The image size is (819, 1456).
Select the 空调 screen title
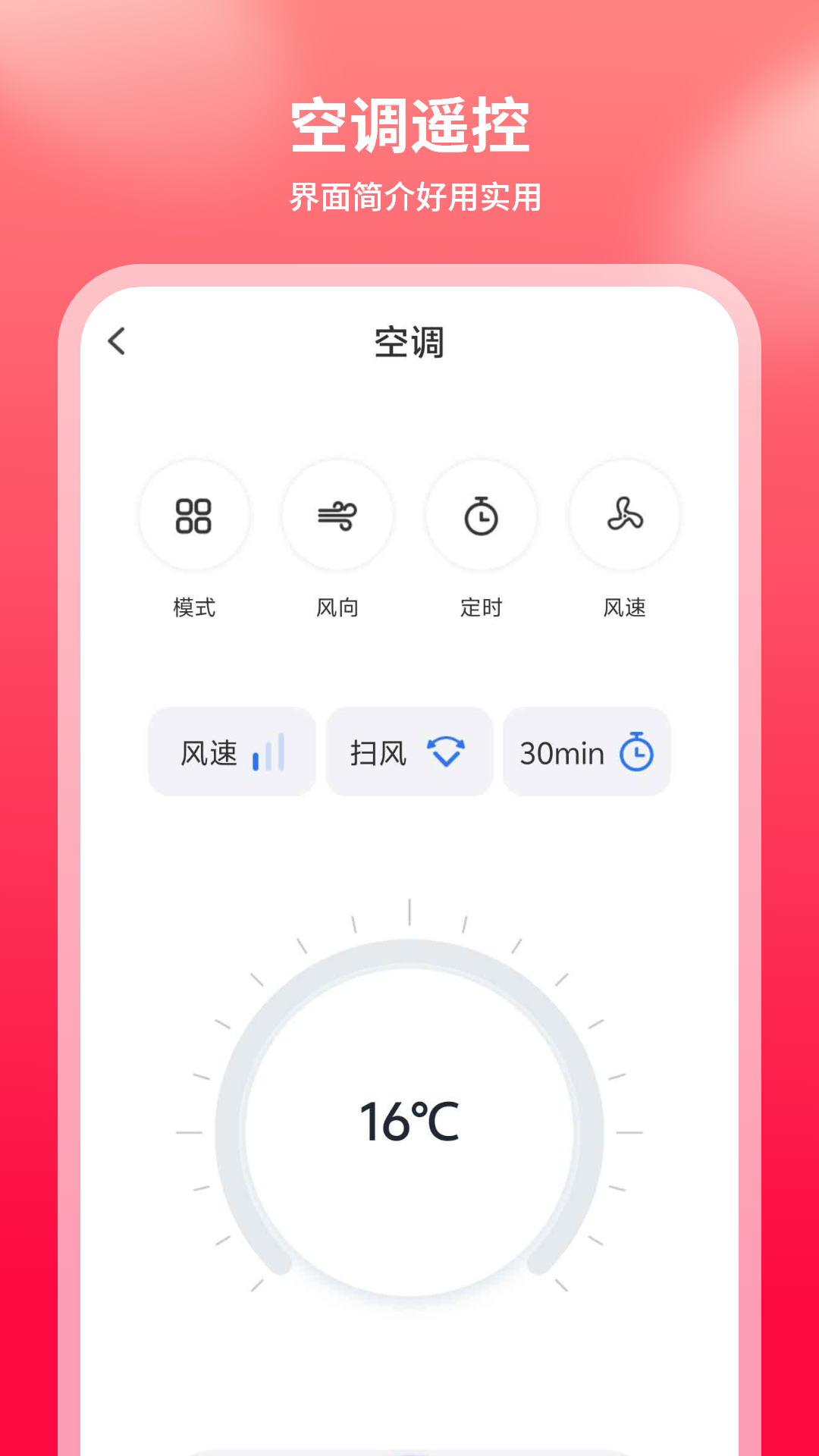pyautogui.click(x=409, y=341)
